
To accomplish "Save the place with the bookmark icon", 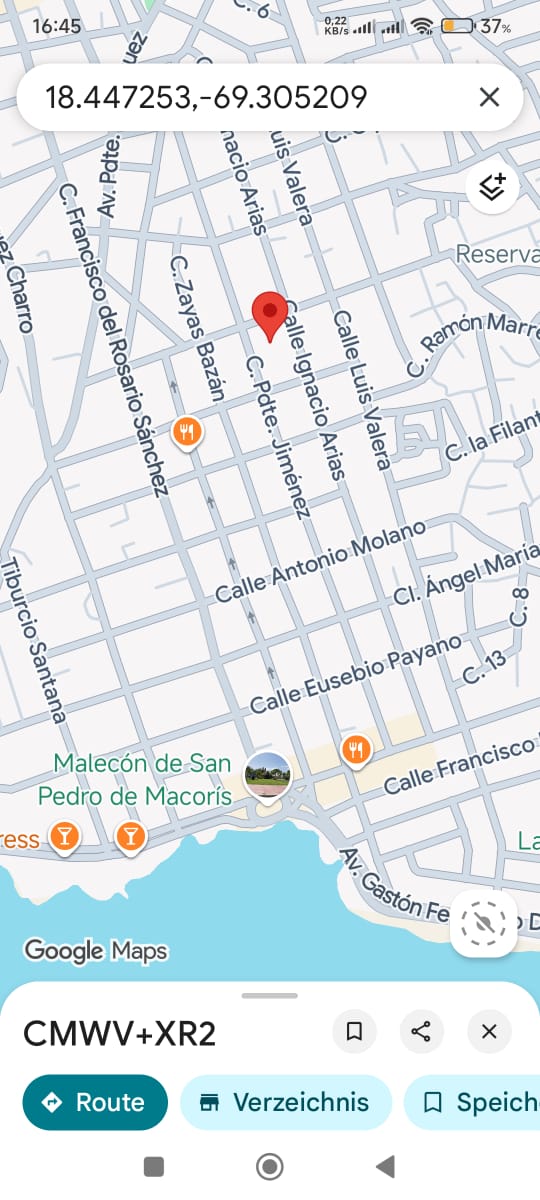I will tap(354, 1032).
